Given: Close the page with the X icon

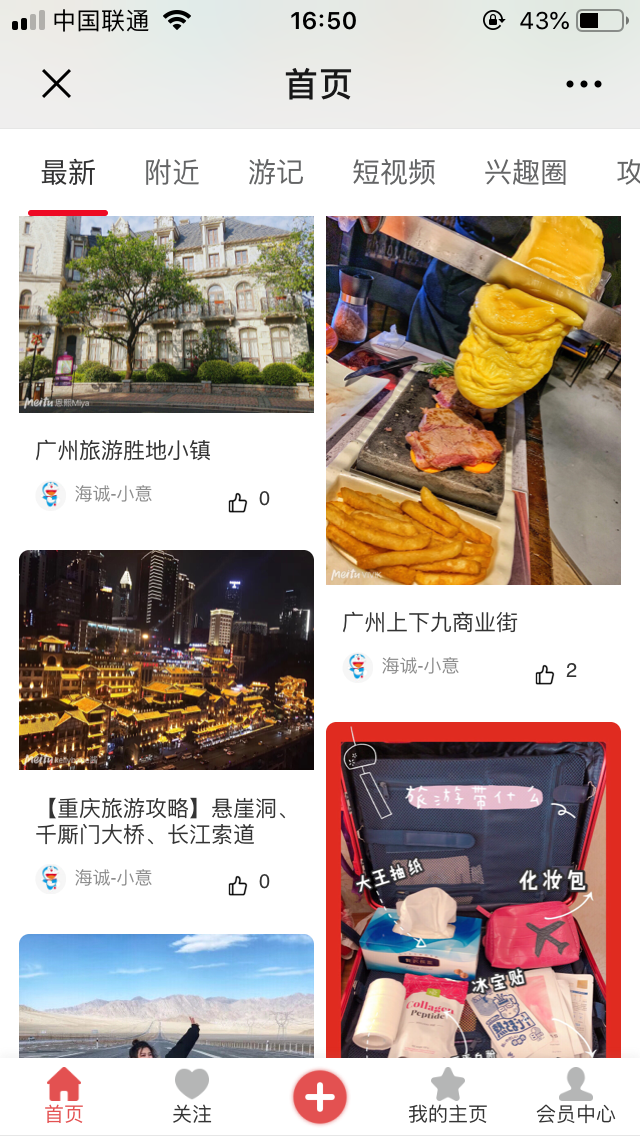Looking at the screenshot, I should (57, 84).
